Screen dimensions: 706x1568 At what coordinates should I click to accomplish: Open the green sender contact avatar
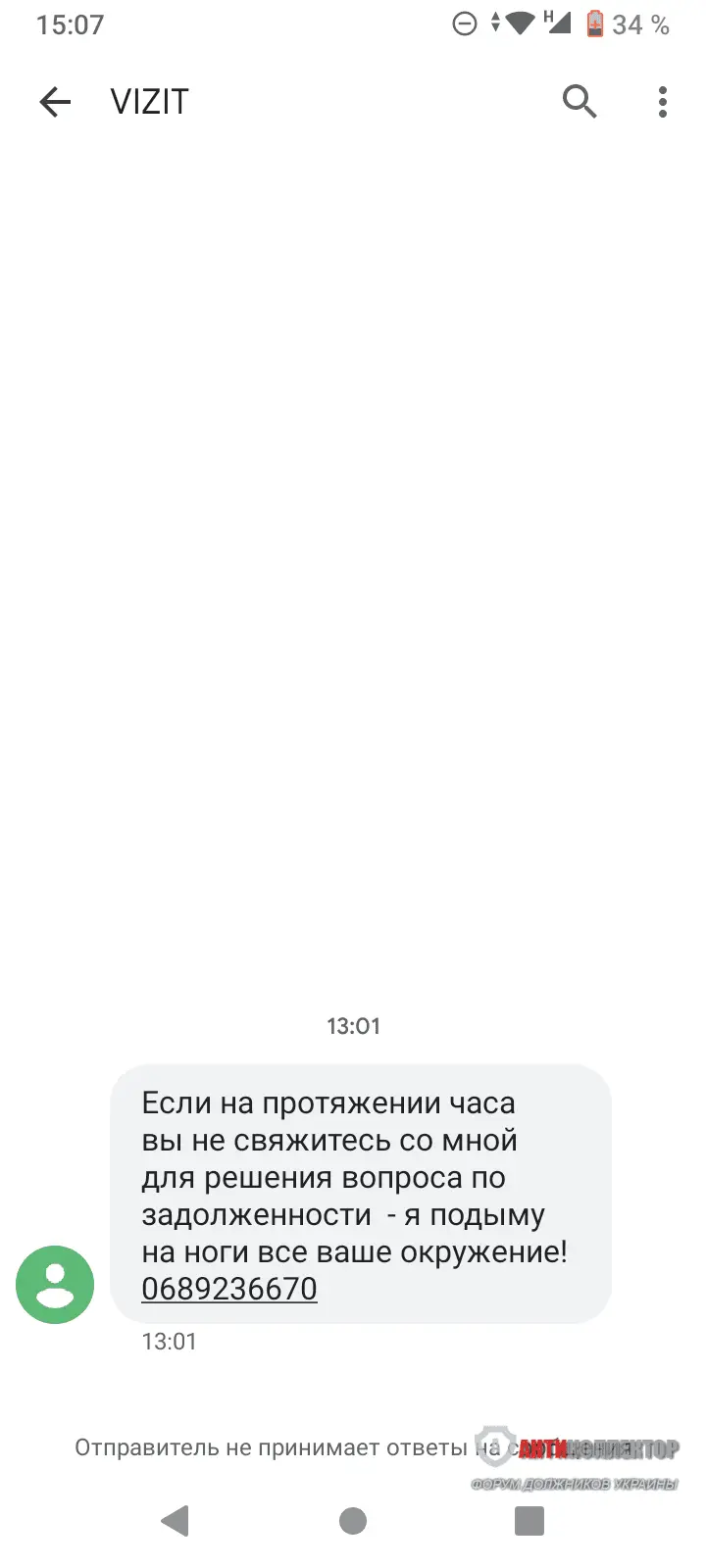(x=55, y=1285)
